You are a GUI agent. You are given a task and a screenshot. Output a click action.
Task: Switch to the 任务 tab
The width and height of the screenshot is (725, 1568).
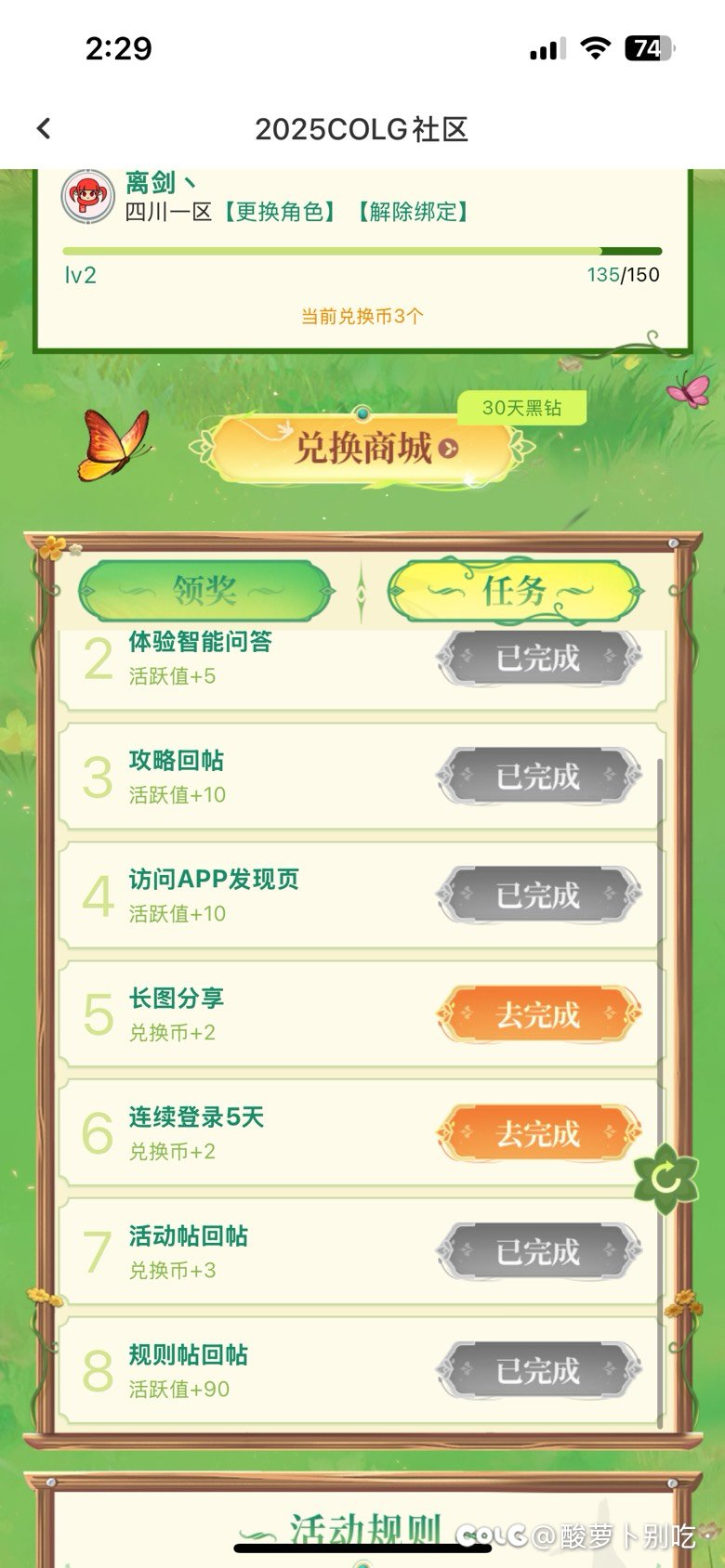[515, 590]
